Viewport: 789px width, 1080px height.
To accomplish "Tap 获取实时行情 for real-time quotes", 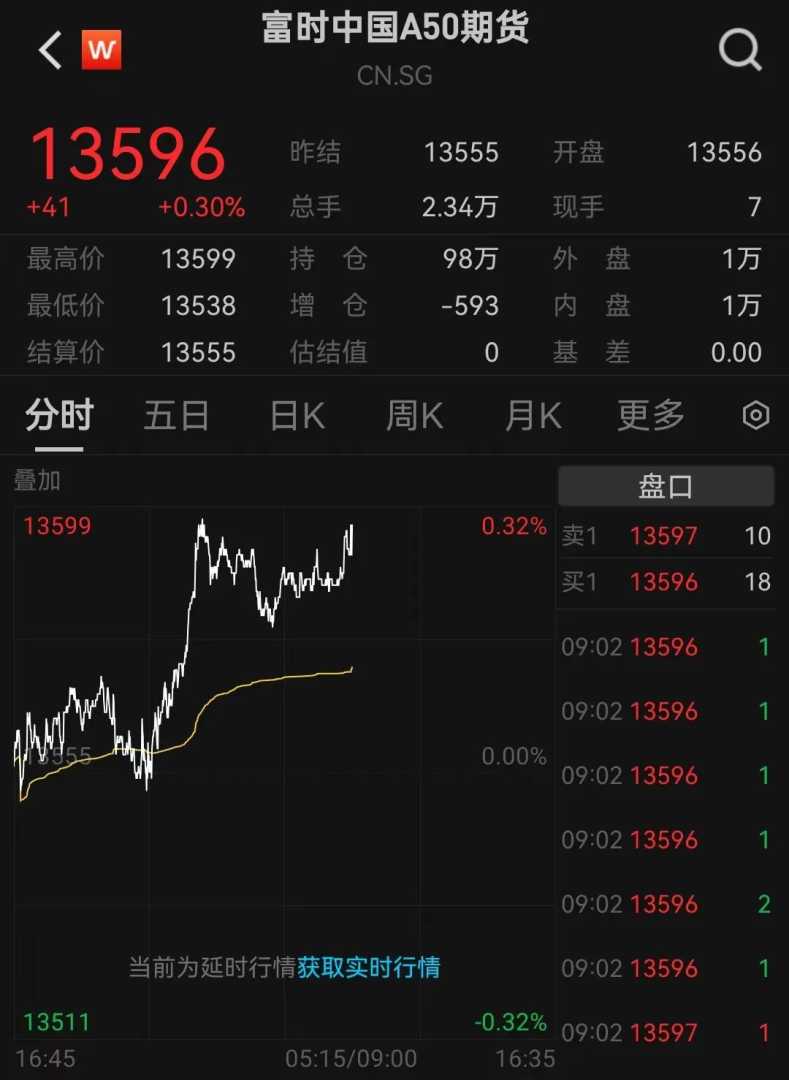I will [368, 967].
